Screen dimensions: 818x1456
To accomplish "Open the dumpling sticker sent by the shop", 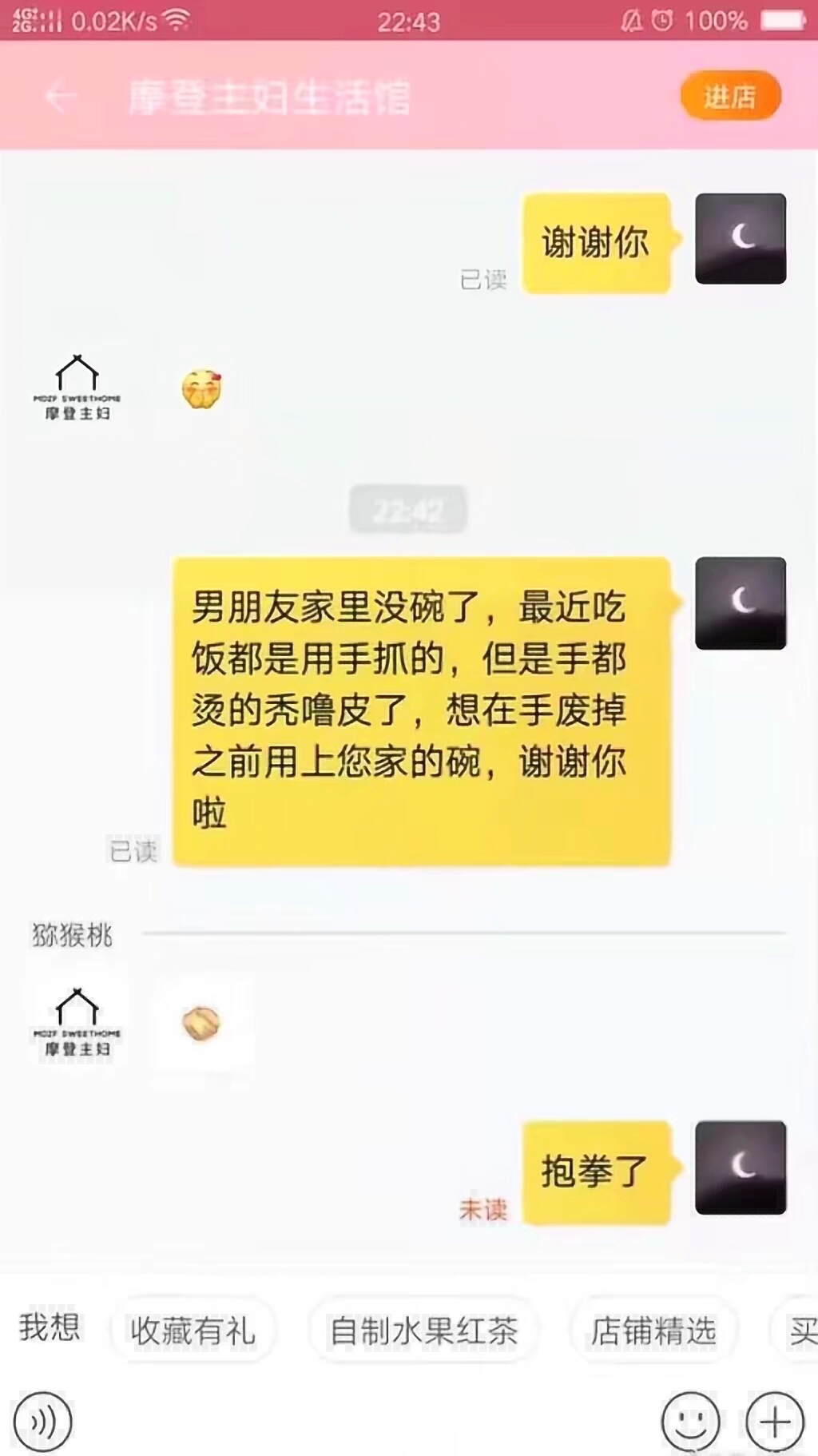I will (202, 1024).
